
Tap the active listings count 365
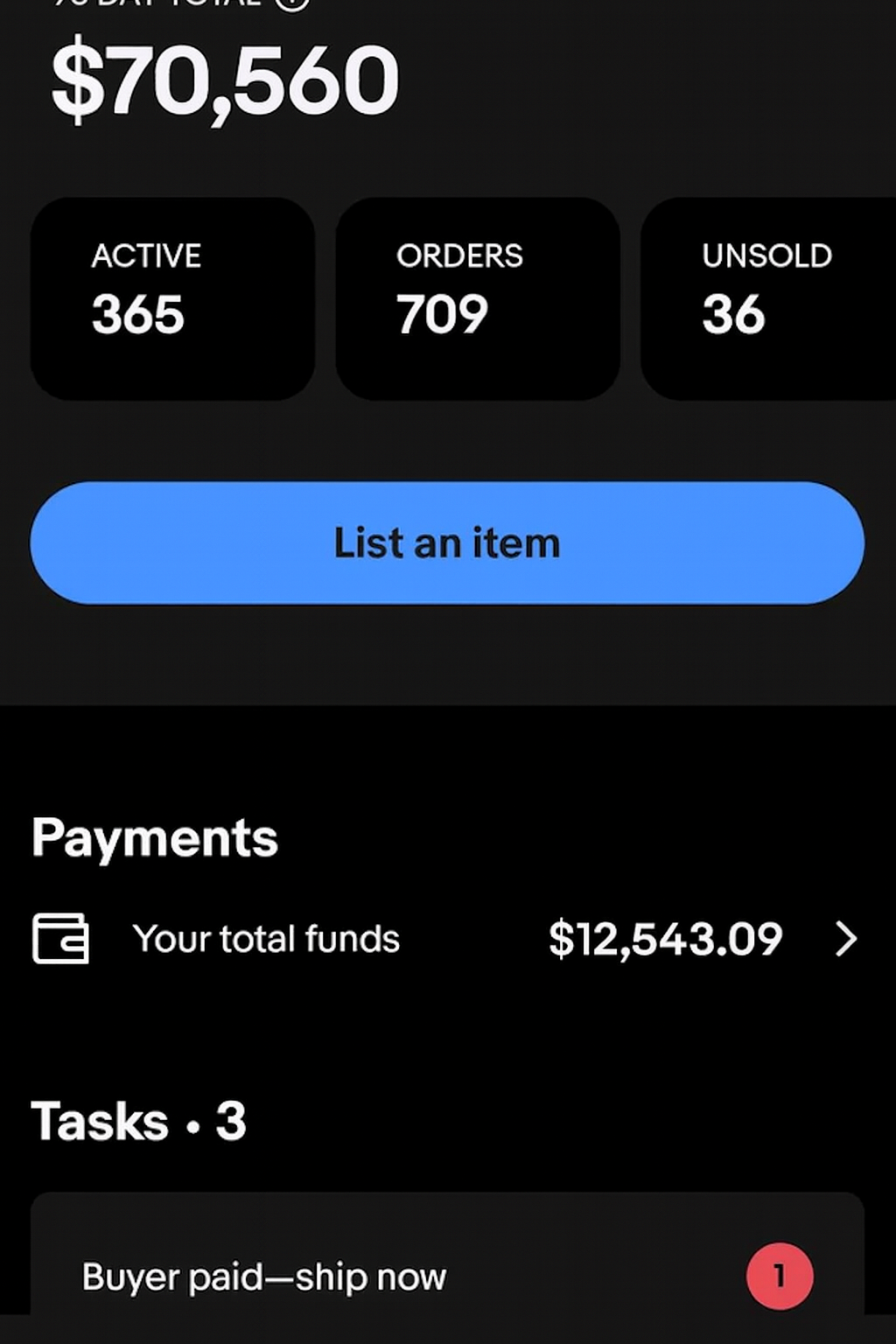[137, 316]
